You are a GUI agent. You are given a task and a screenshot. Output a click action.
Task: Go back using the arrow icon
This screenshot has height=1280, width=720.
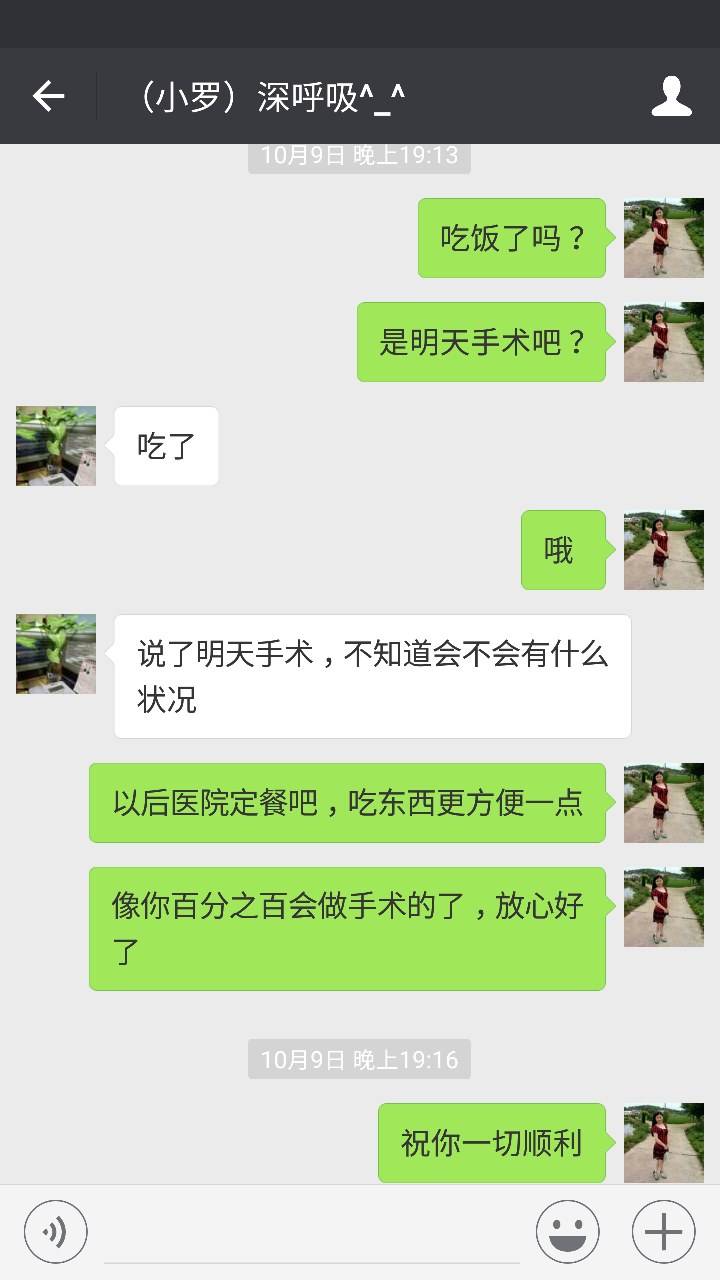(x=48, y=97)
